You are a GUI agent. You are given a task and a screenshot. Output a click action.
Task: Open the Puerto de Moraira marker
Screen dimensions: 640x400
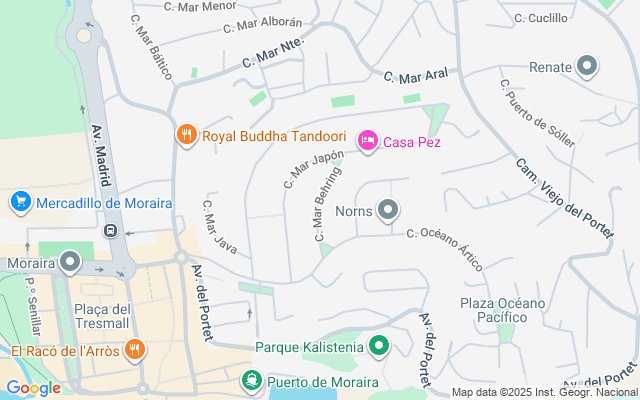(252, 381)
